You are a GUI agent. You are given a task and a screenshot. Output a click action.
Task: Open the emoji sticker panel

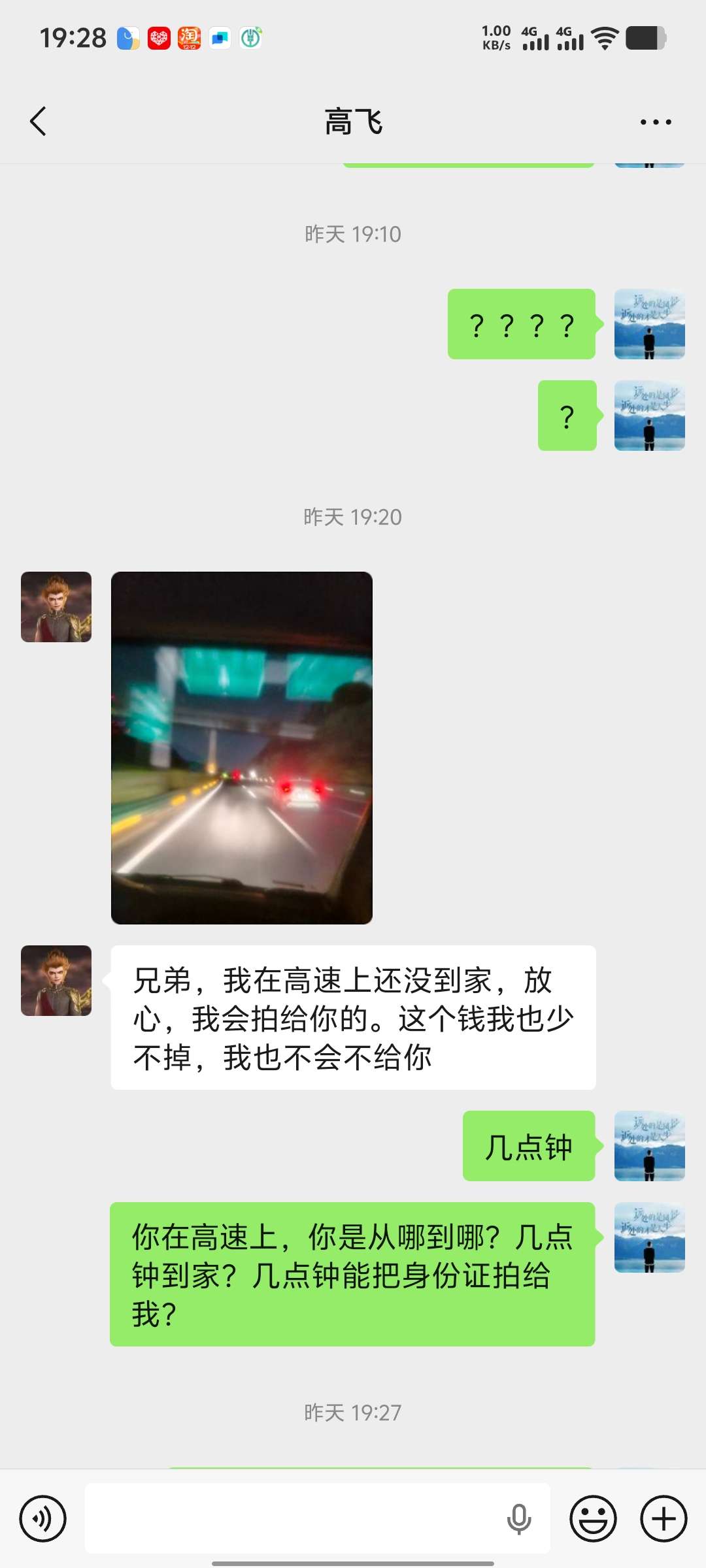coord(593,1518)
